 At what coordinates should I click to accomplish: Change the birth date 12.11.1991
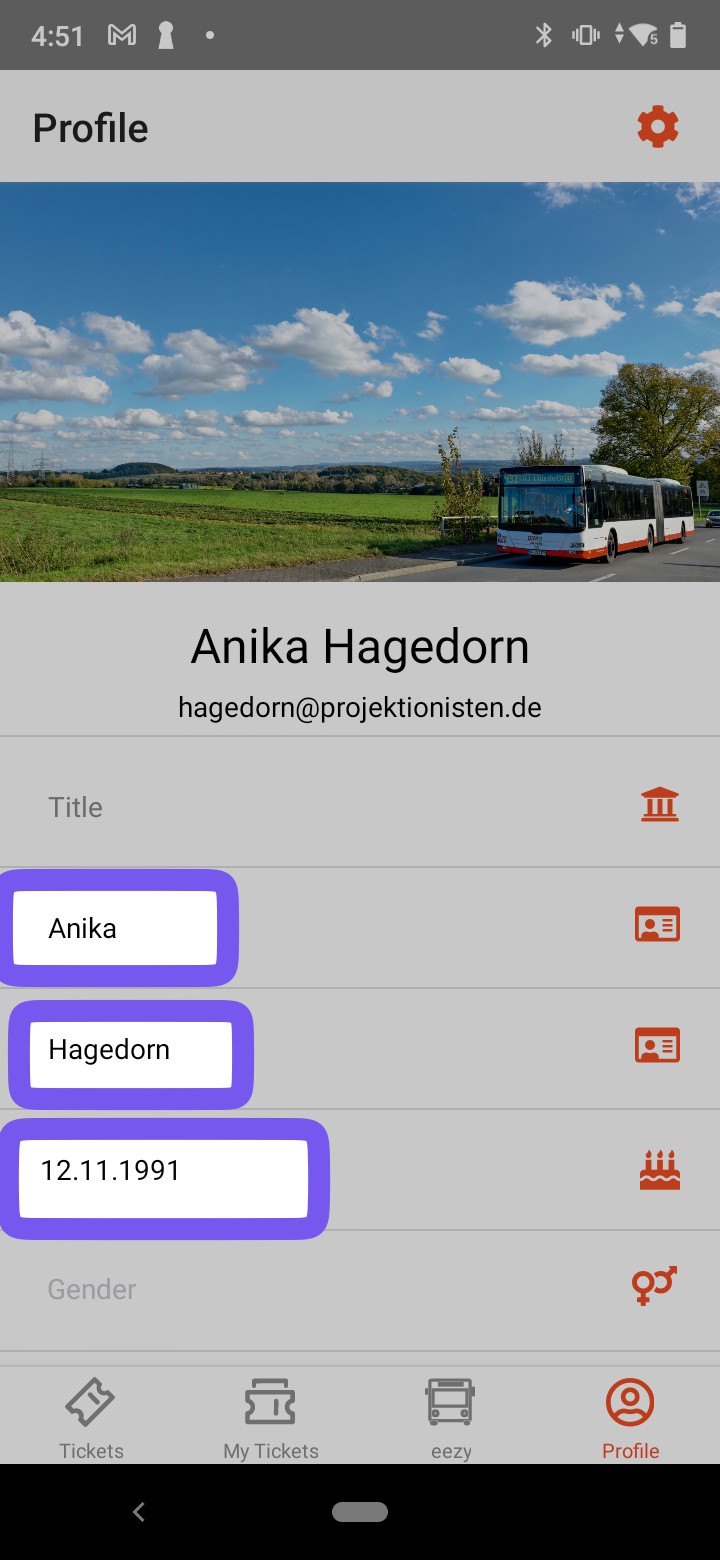pyautogui.click(x=162, y=1176)
